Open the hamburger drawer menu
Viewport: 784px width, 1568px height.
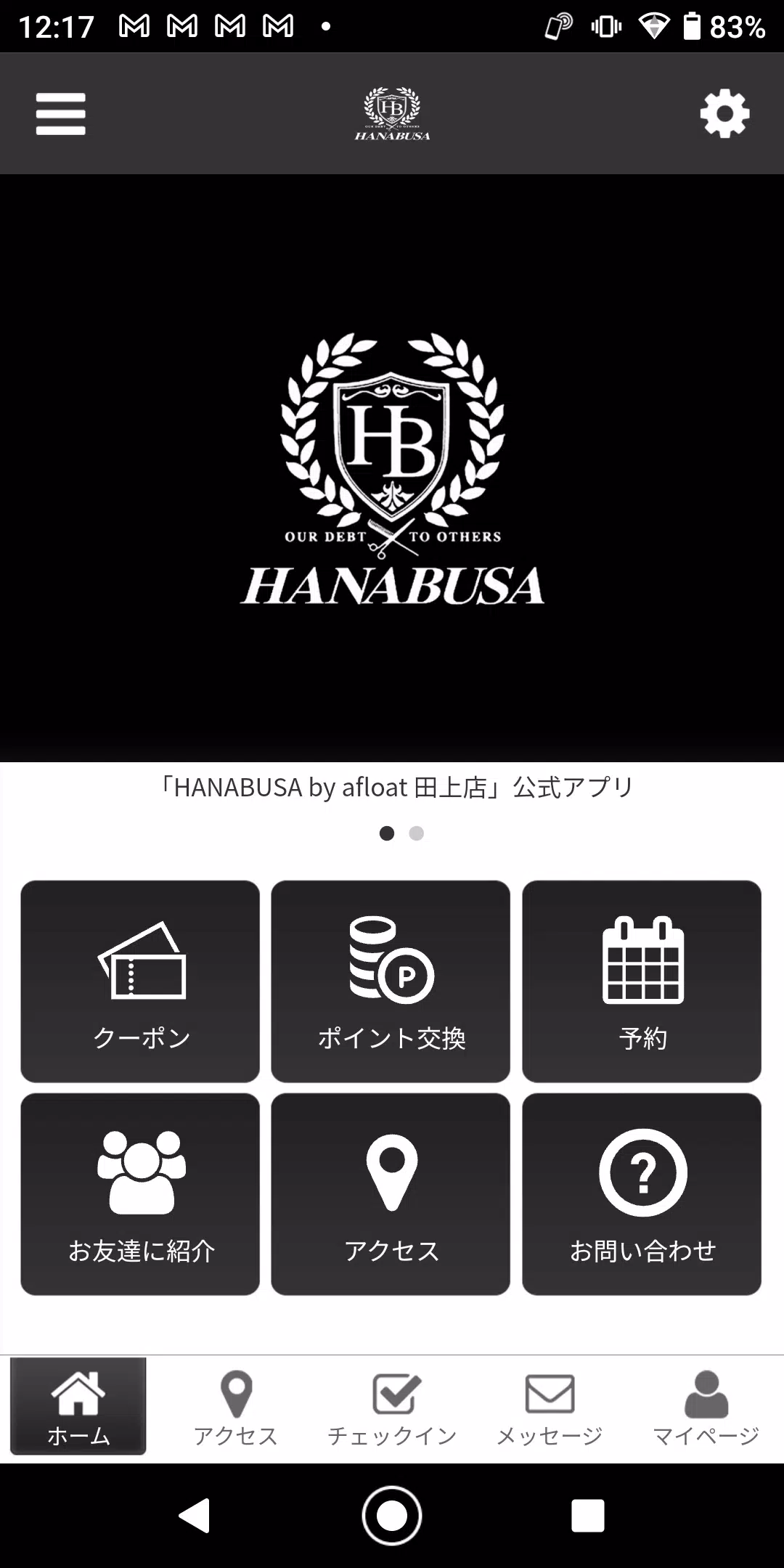click(61, 114)
